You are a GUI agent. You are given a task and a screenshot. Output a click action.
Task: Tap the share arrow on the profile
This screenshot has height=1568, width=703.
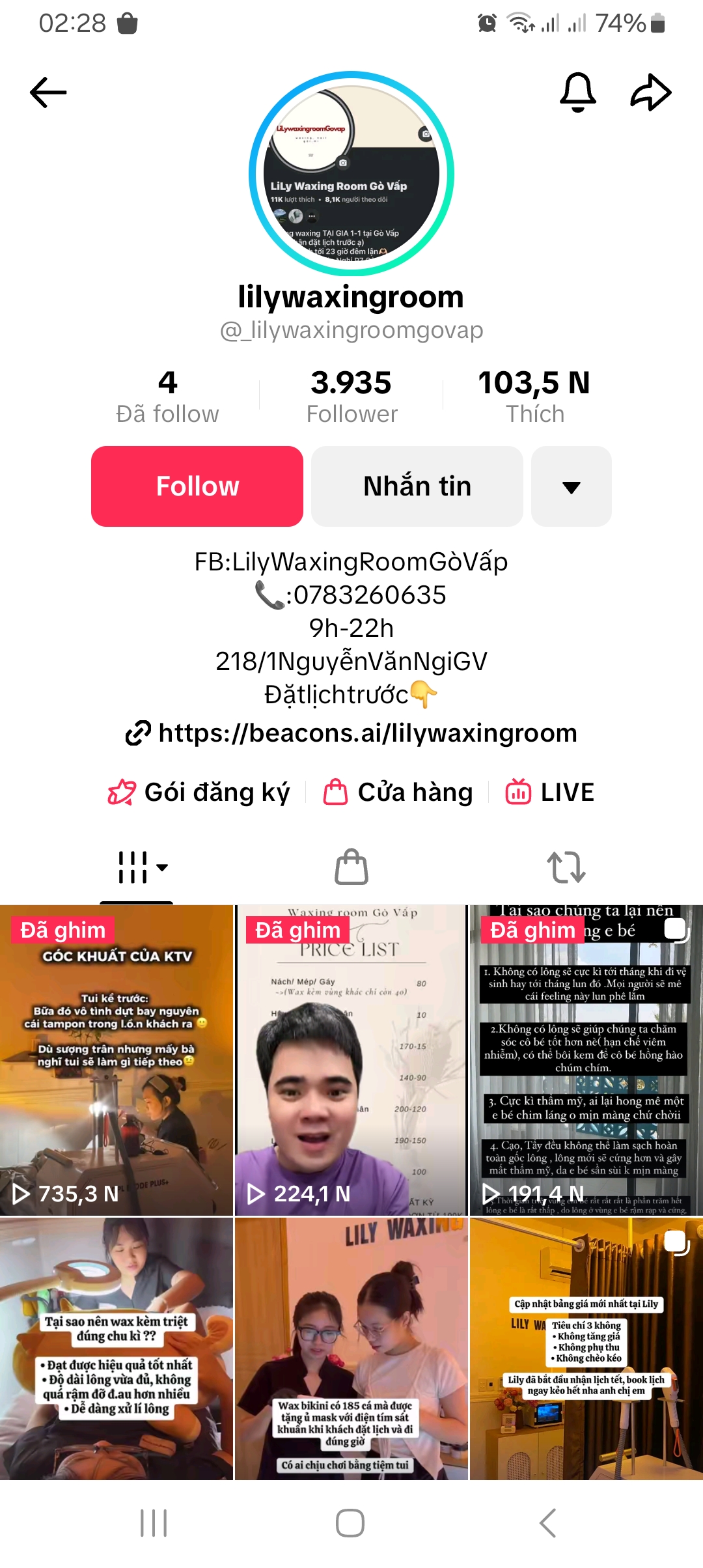pos(650,91)
